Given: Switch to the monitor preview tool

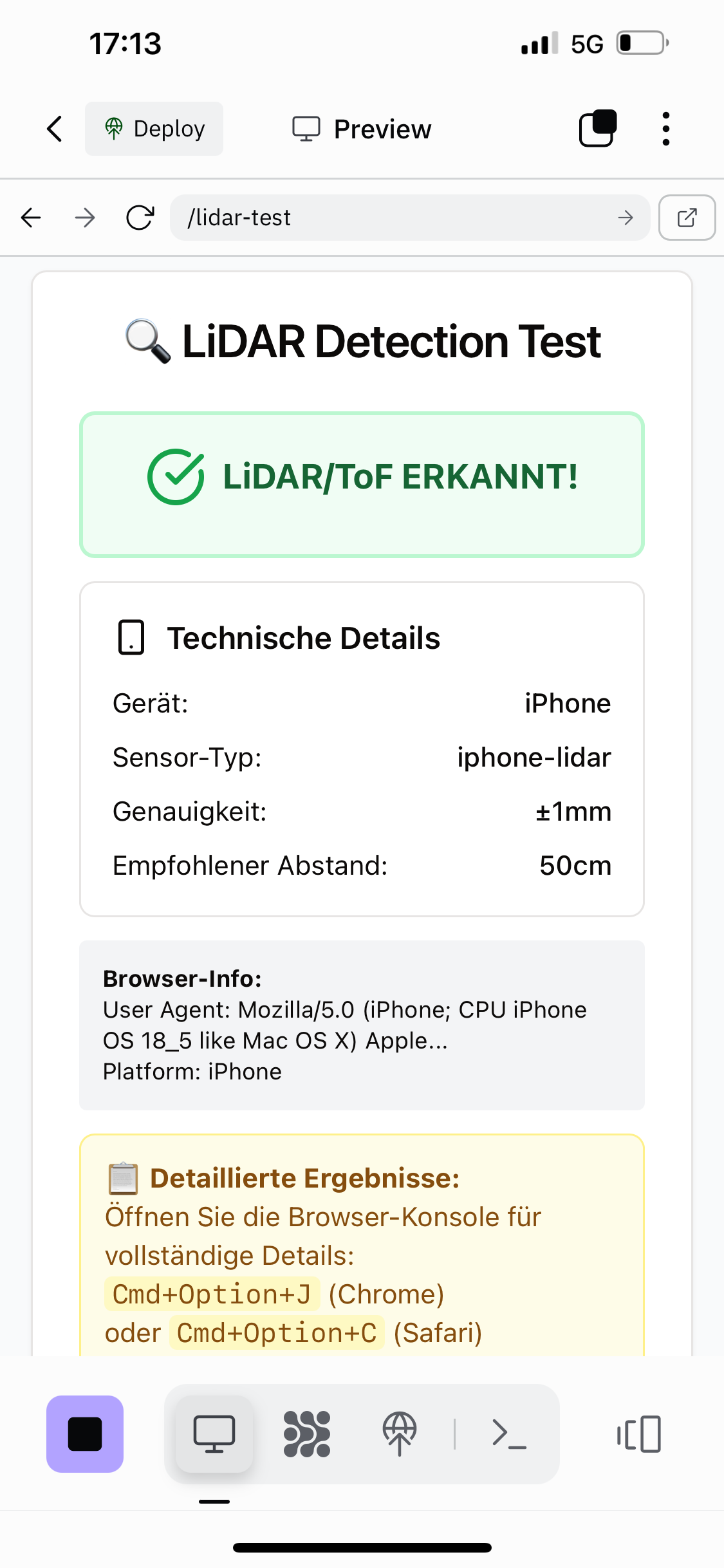Looking at the screenshot, I should point(214,1434).
